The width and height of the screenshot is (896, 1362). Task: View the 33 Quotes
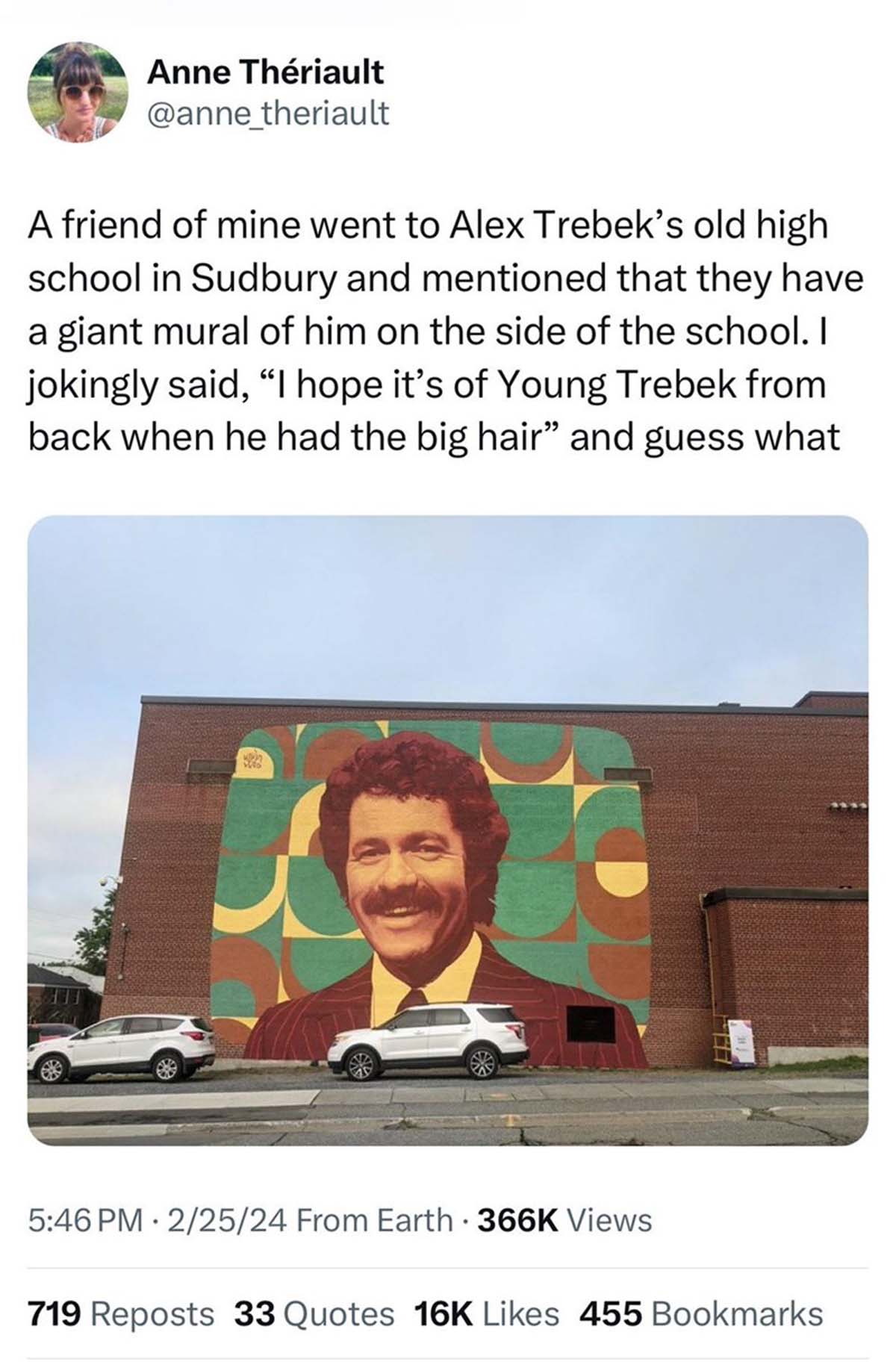click(314, 1314)
